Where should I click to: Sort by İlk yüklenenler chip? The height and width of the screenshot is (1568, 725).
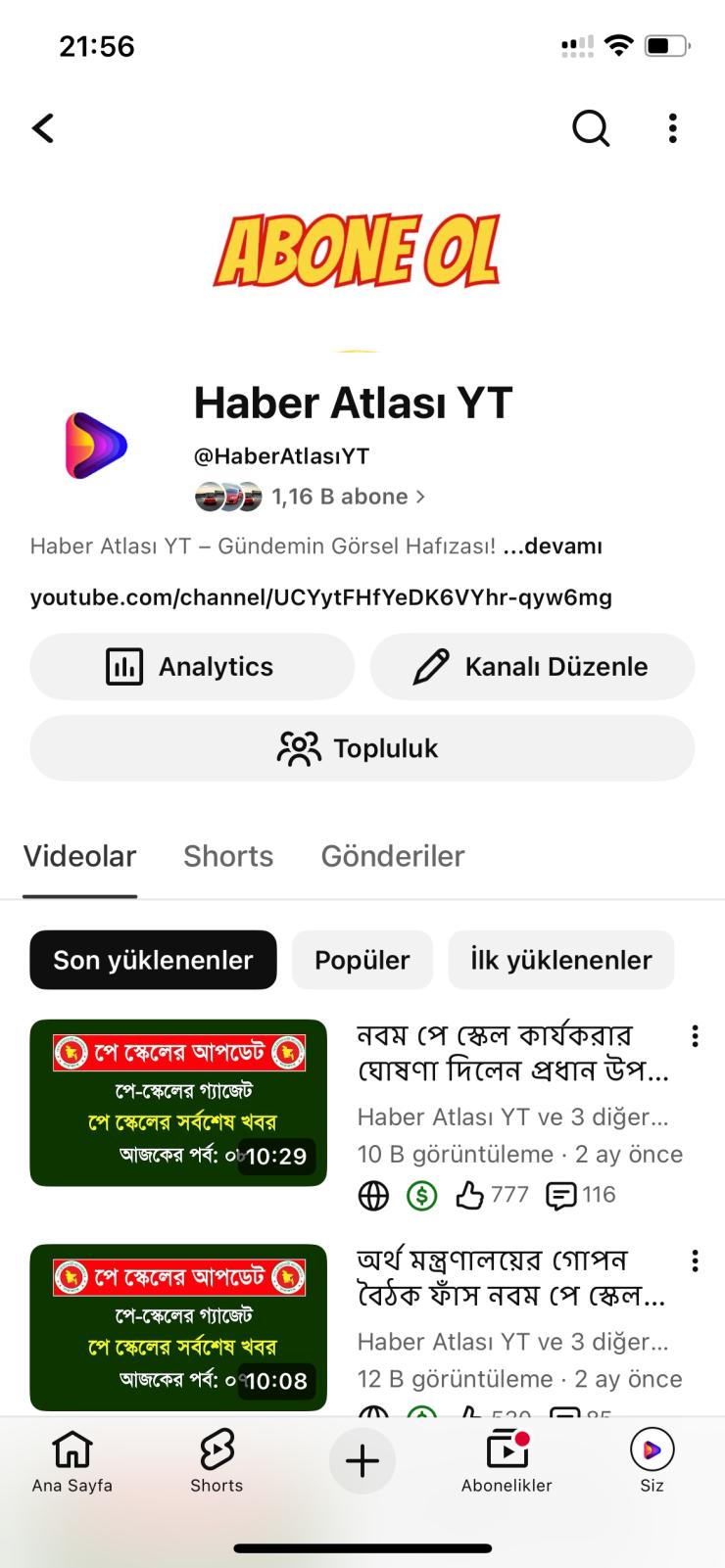coord(560,960)
